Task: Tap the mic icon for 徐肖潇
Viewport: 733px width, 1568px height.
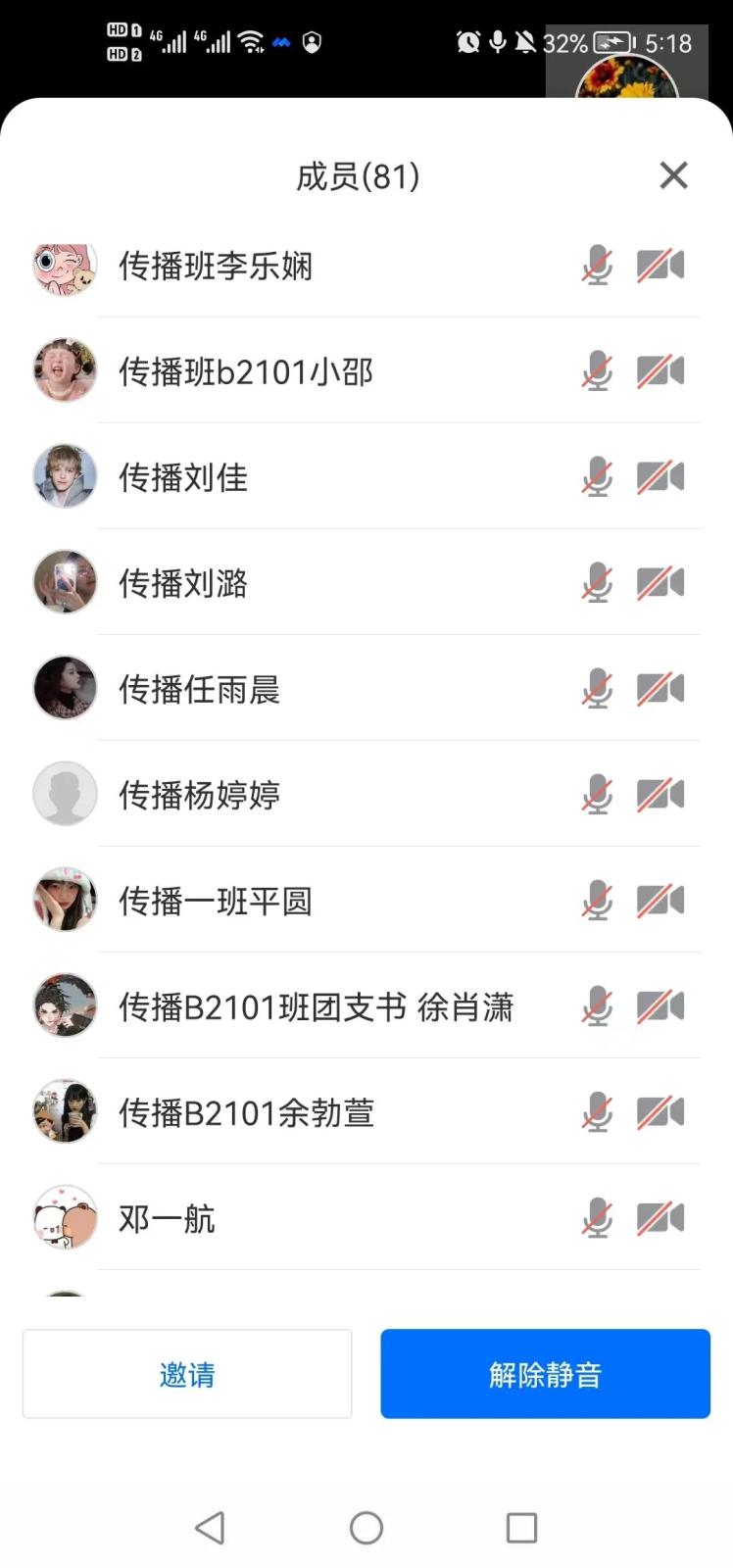Action: click(x=597, y=1007)
